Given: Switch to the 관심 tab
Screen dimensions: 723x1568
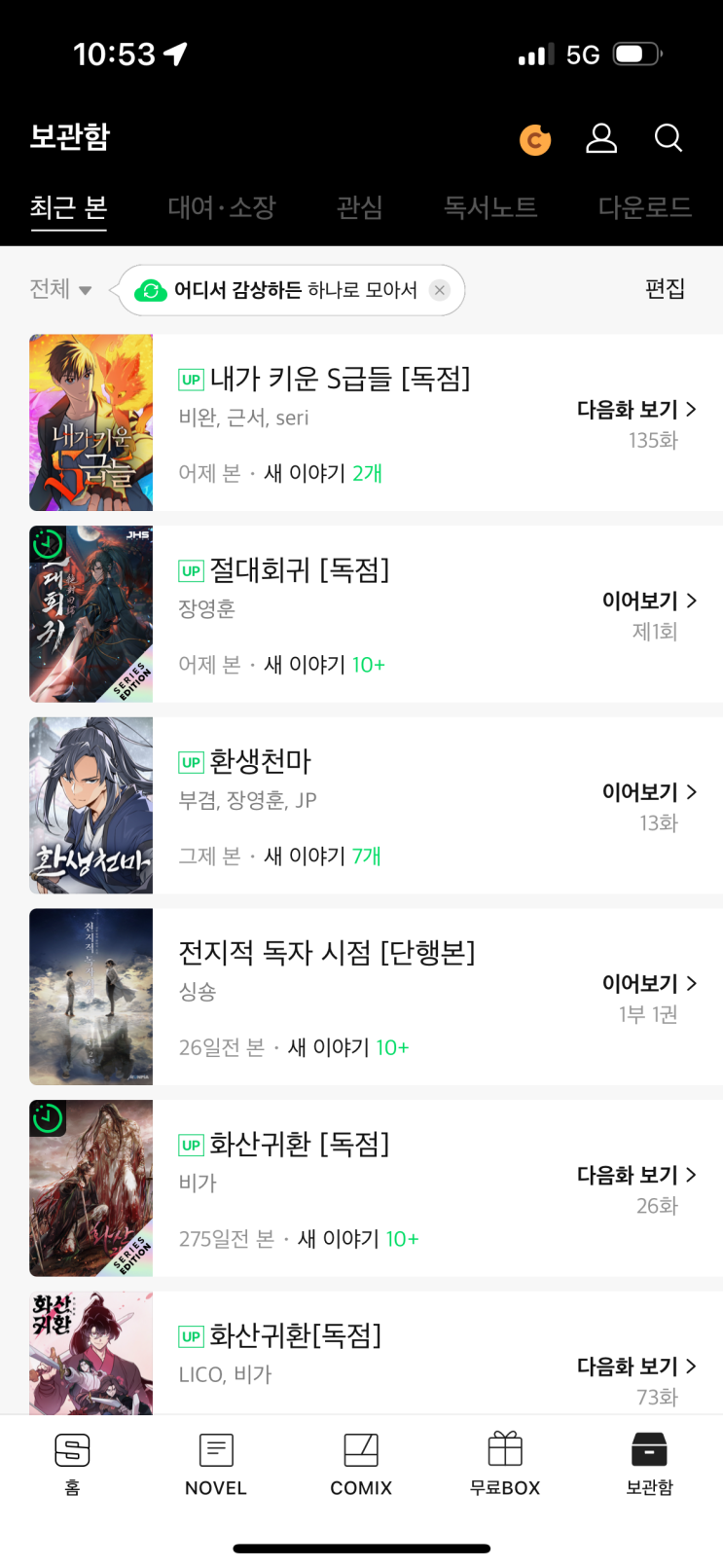Looking at the screenshot, I should pos(359,207).
